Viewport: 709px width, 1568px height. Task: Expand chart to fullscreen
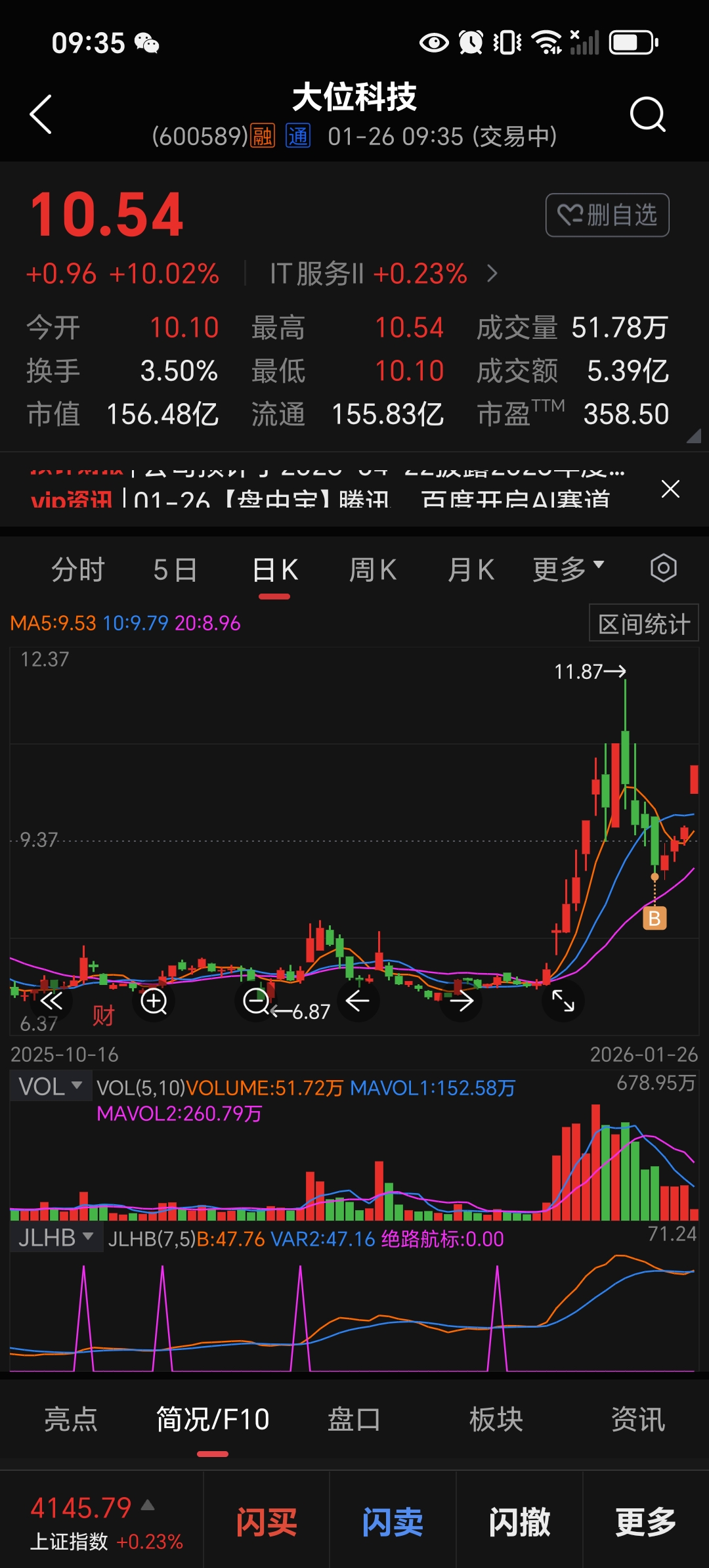point(563,1001)
